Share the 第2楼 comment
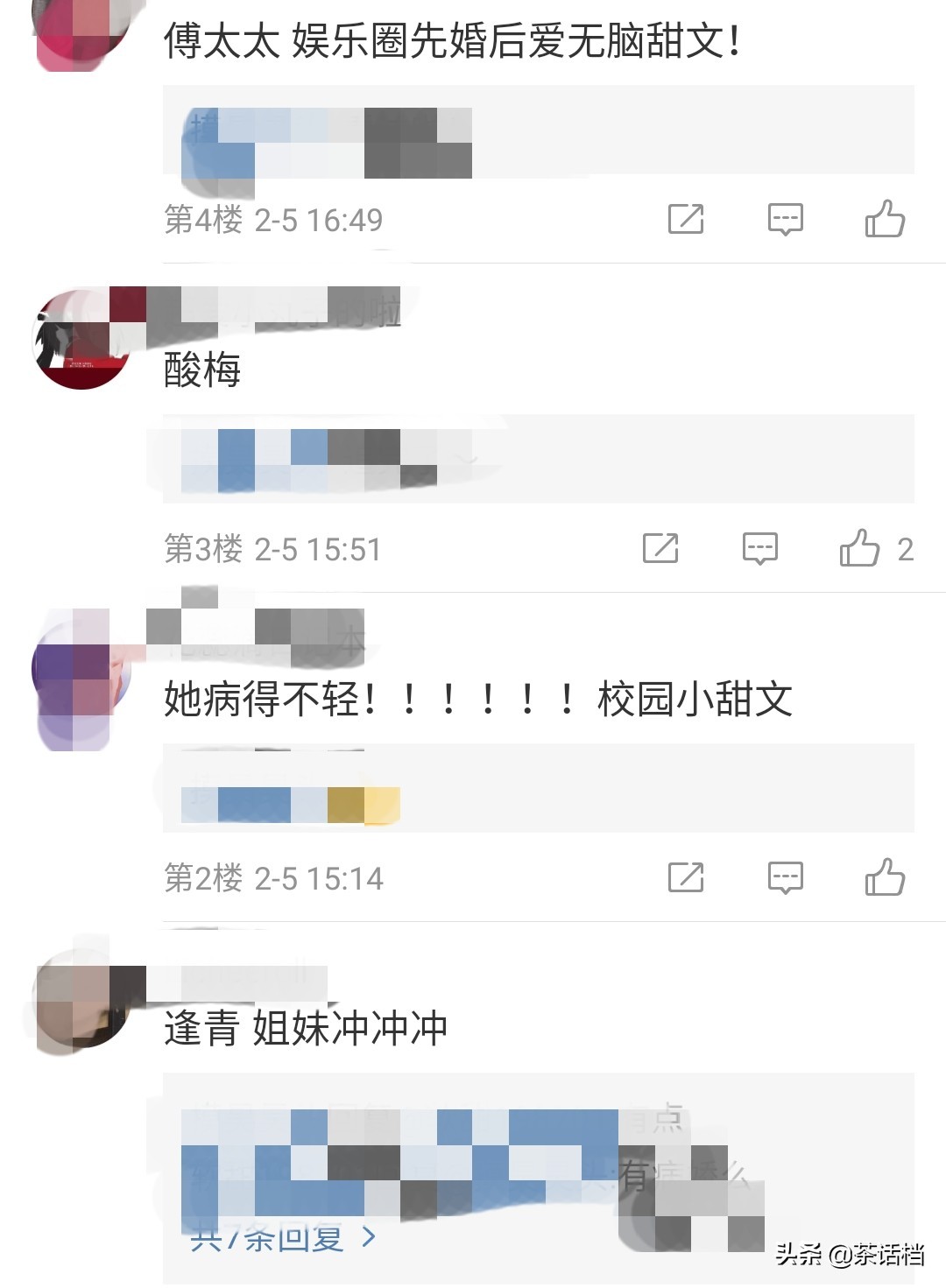This screenshot has width=946, height=1288. tap(685, 877)
